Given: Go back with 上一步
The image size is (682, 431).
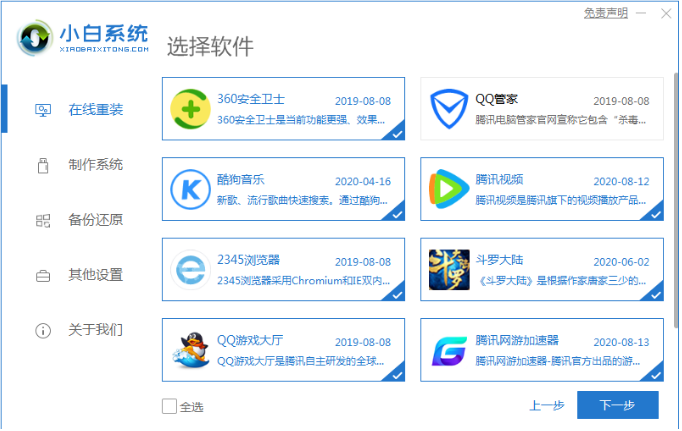Looking at the screenshot, I should (x=547, y=405).
